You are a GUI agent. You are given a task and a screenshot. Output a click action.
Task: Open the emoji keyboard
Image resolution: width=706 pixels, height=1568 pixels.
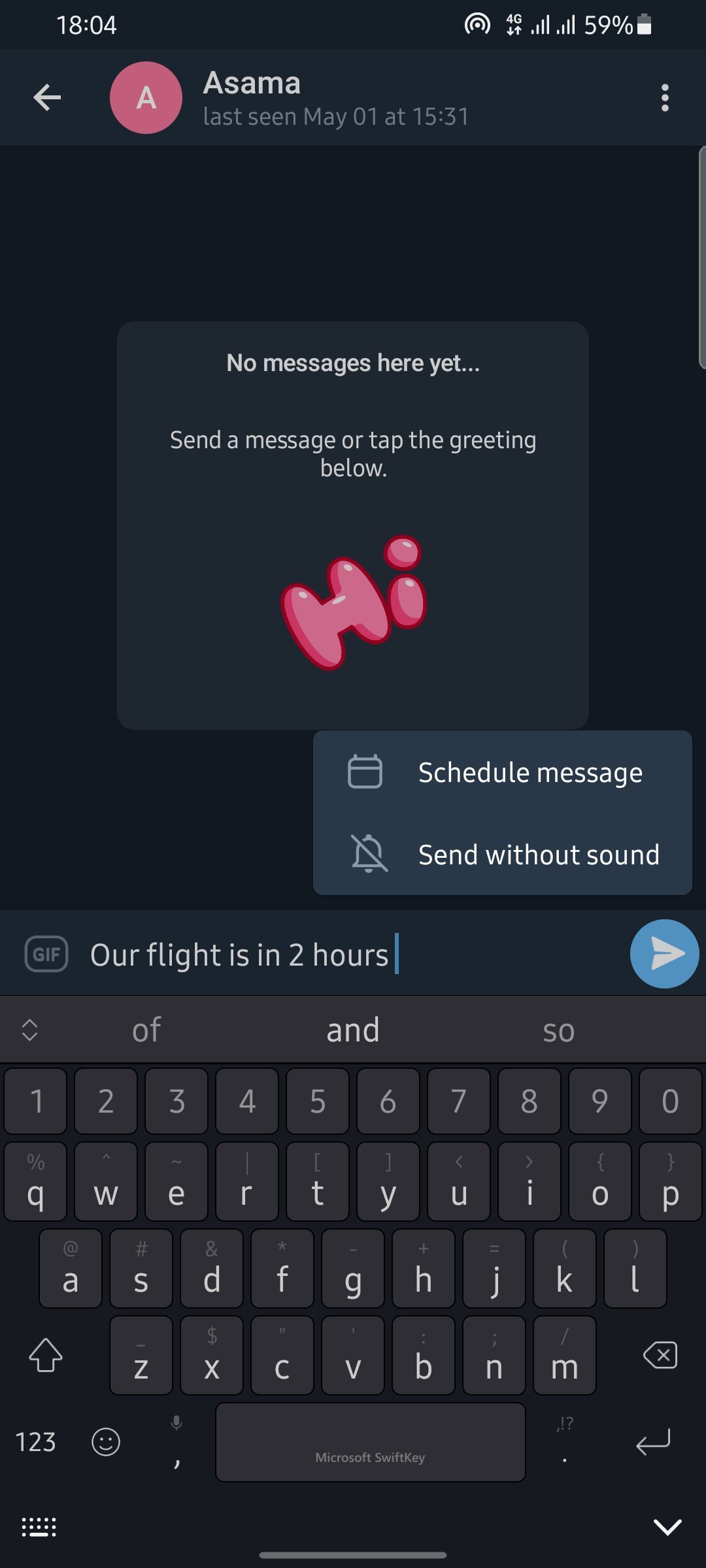pos(106,1442)
